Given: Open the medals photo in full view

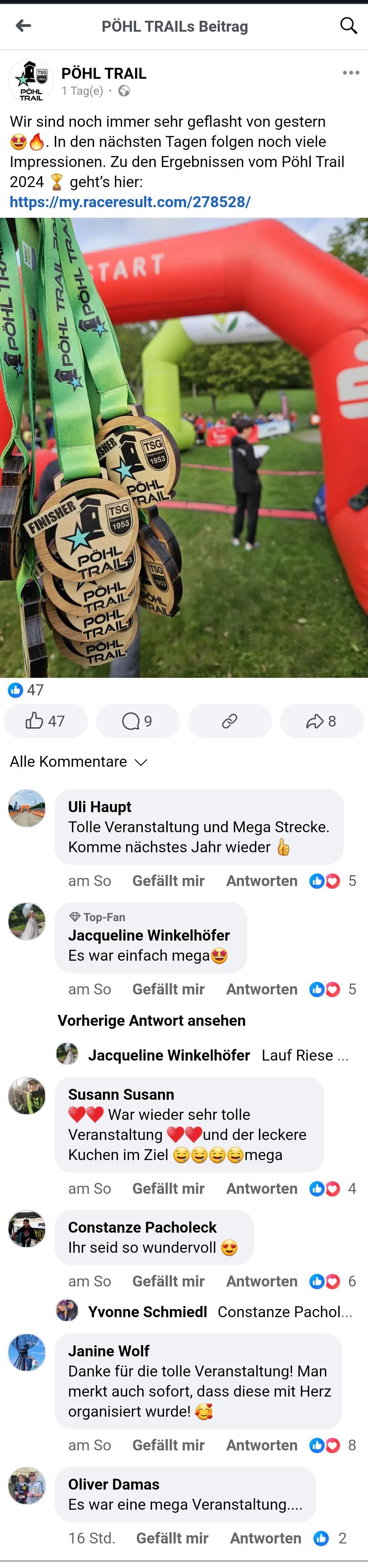Looking at the screenshot, I should pyautogui.click(x=184, y=447).
